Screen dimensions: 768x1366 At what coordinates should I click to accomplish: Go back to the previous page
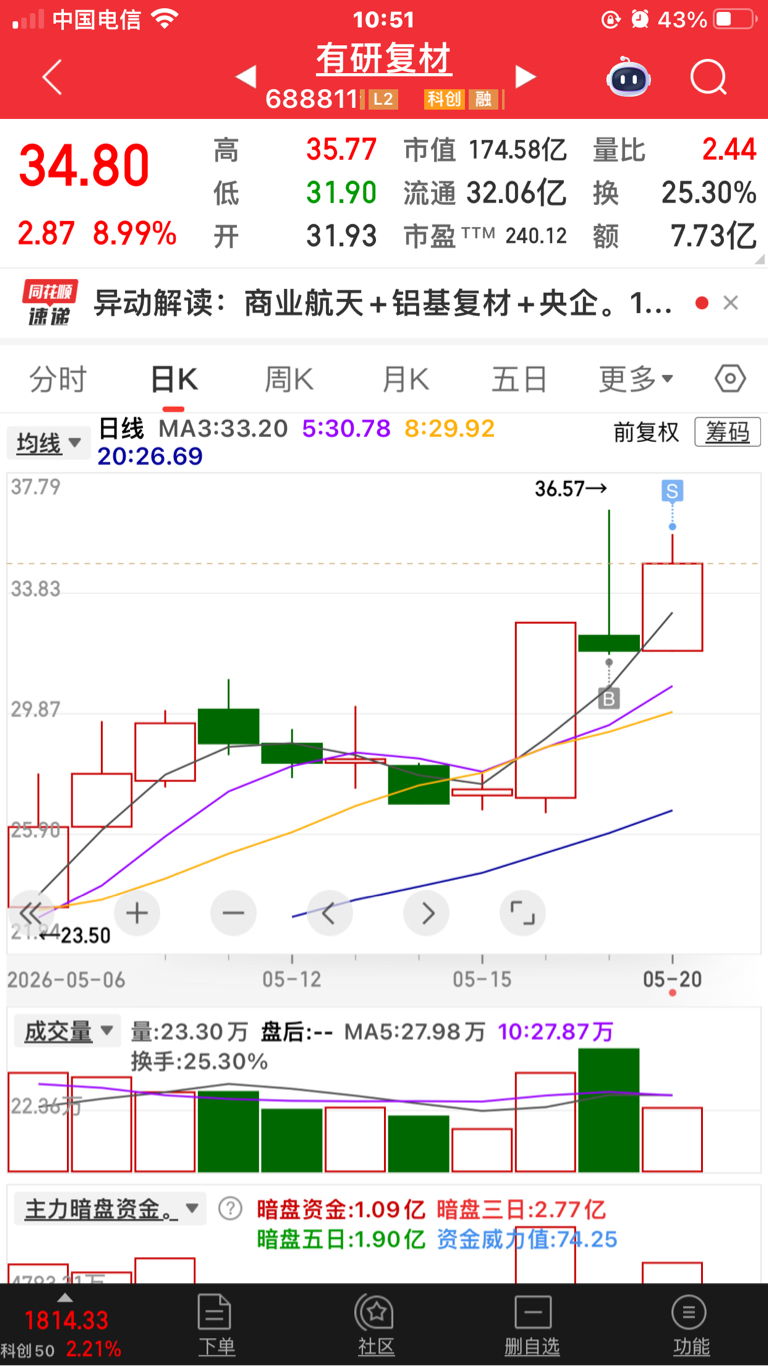52,77
